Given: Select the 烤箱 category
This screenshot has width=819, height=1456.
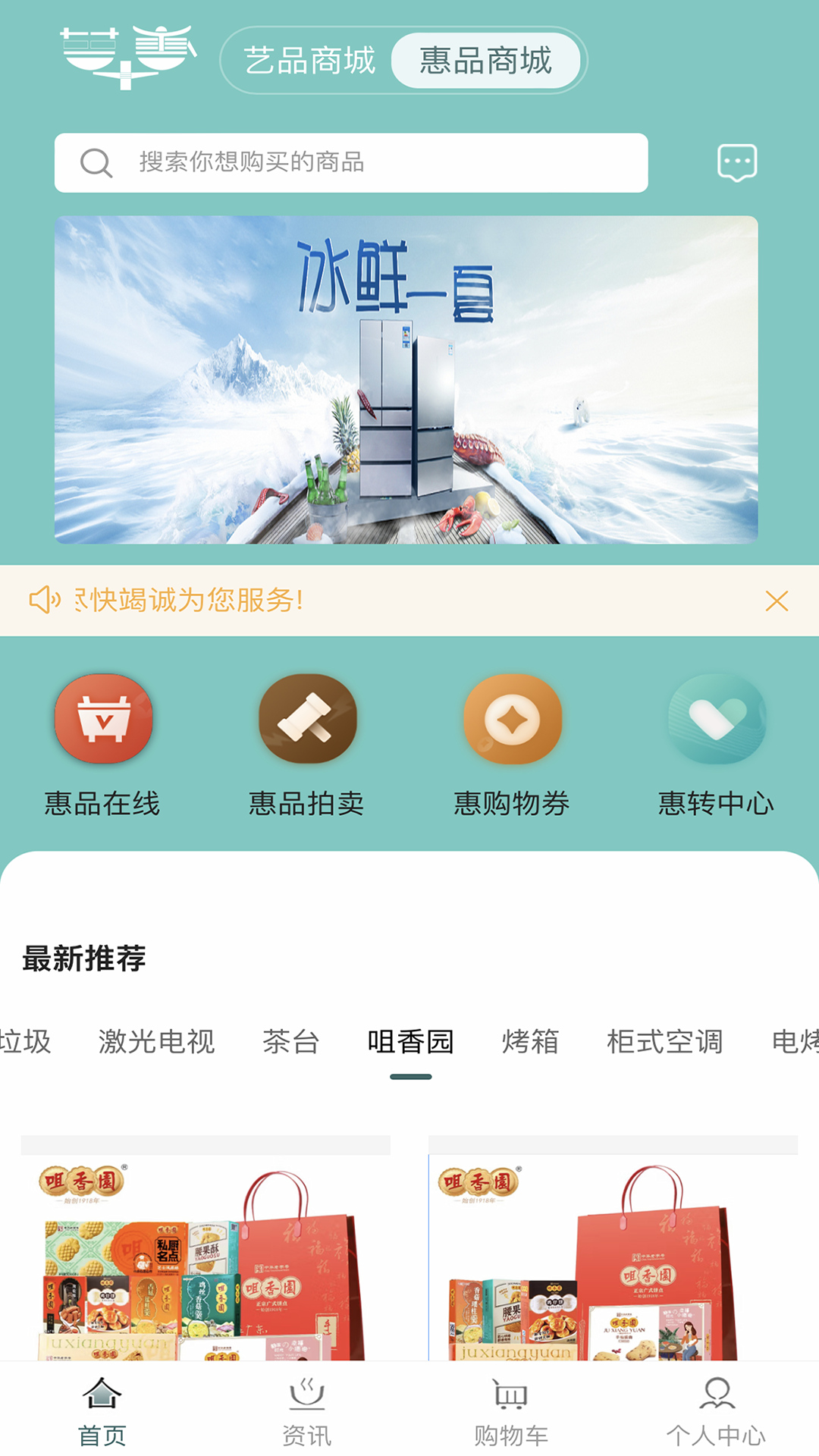Looking at the screenshot, I should tap(530, 1041).
